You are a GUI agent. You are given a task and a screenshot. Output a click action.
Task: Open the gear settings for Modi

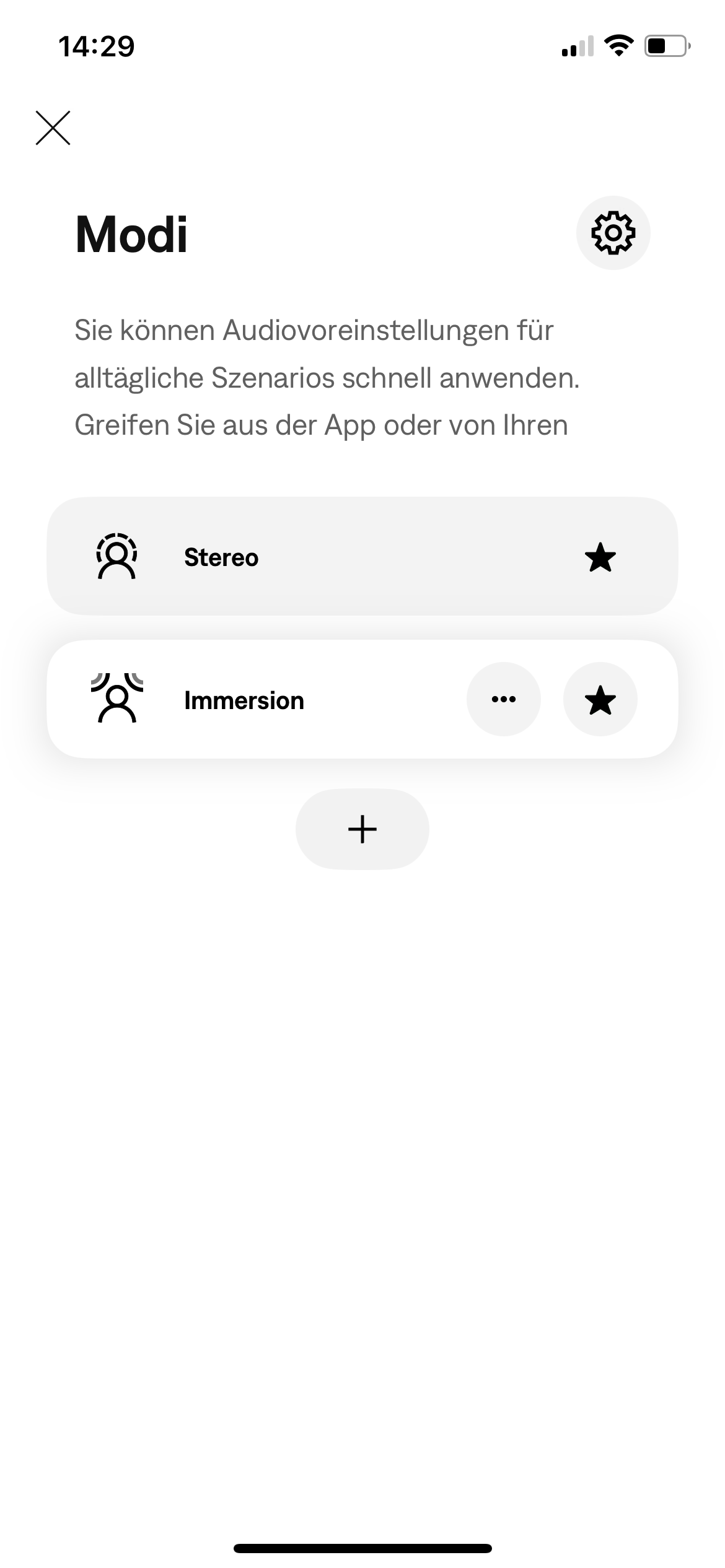(613, 233)
